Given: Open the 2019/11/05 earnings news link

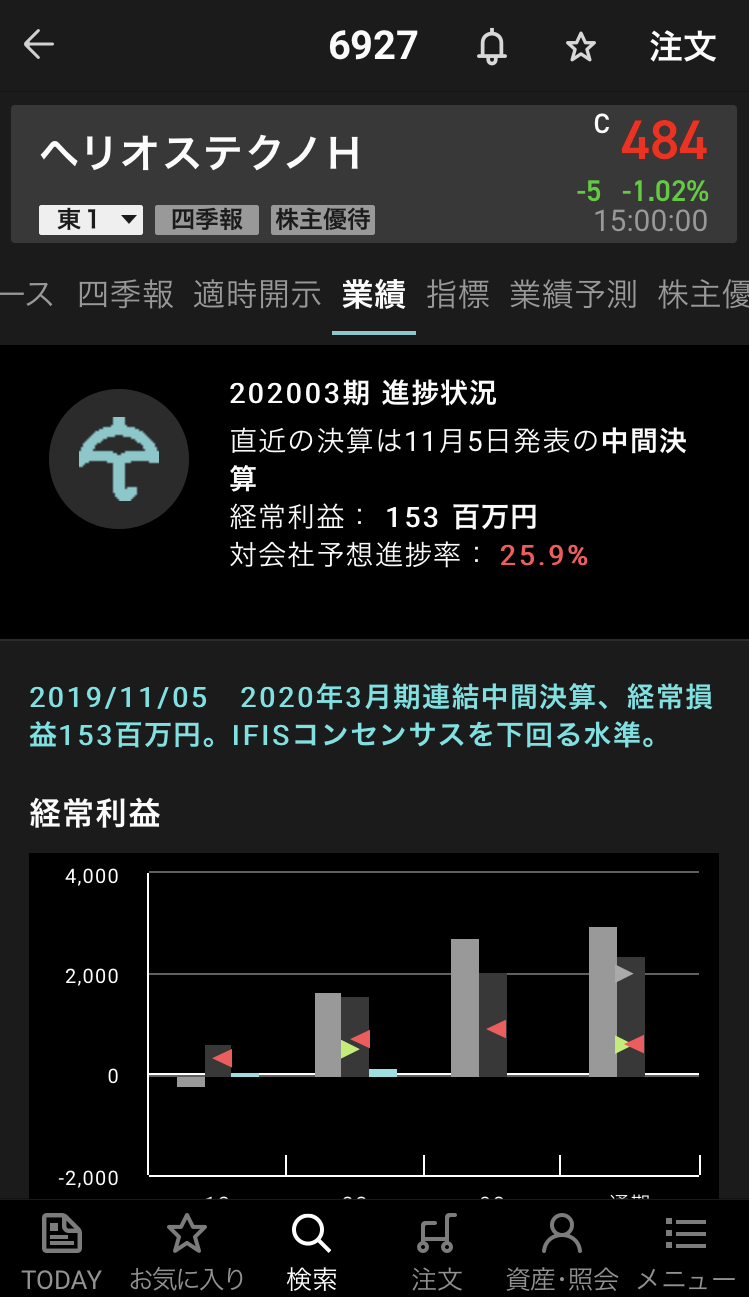Looking at the screenshot, I should pos(372,716).
